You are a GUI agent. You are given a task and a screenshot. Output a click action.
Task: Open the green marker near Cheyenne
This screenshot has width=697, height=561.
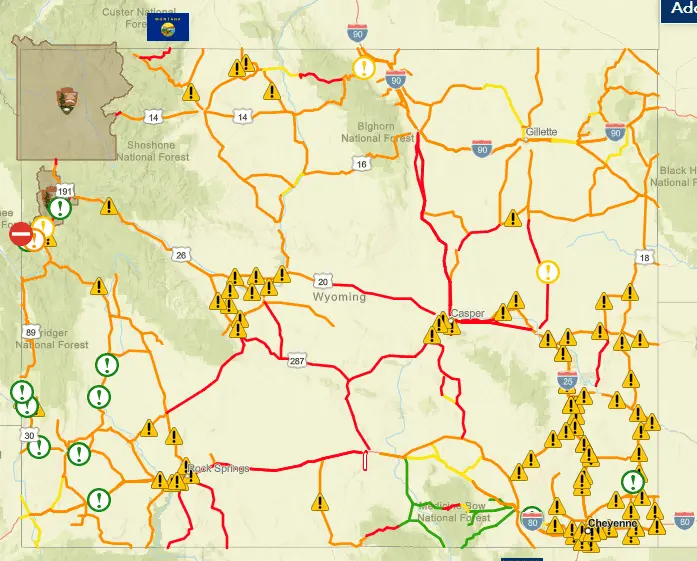point(632,481)
